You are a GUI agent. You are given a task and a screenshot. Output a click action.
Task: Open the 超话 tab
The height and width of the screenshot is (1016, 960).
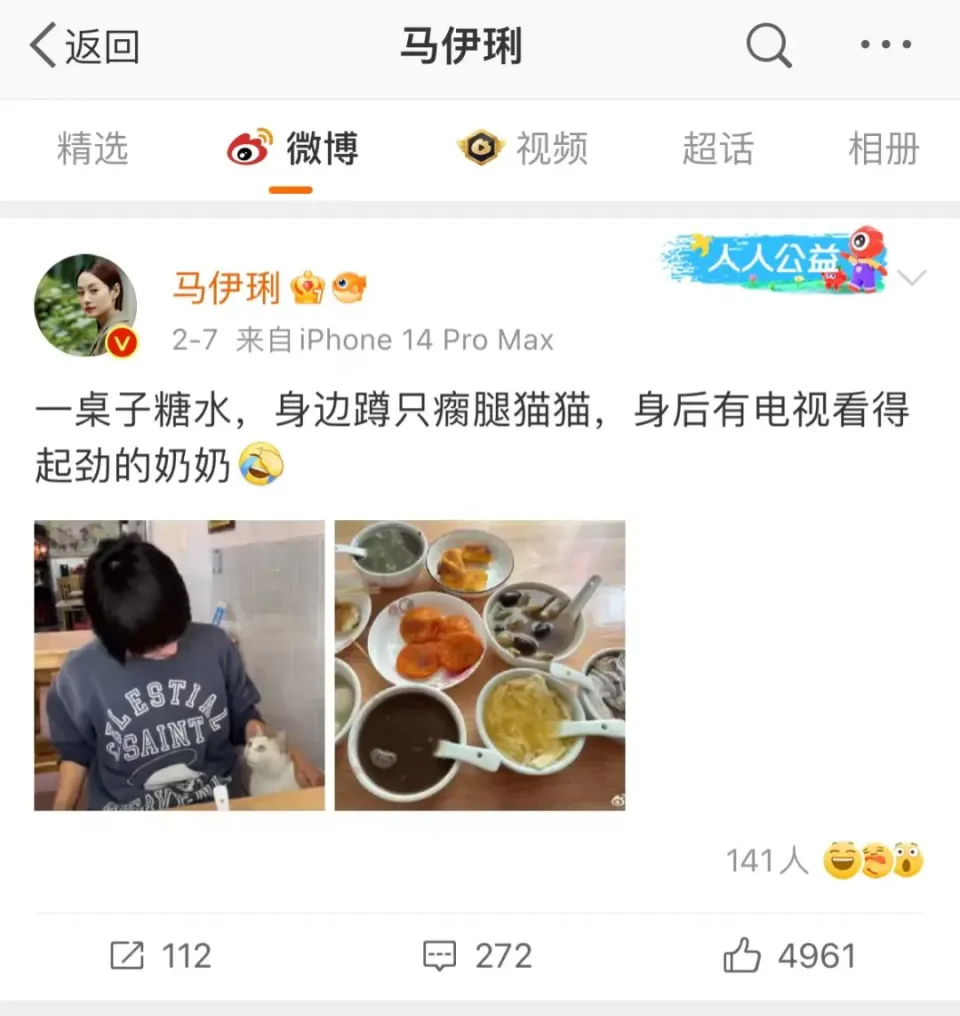point(718,150)
